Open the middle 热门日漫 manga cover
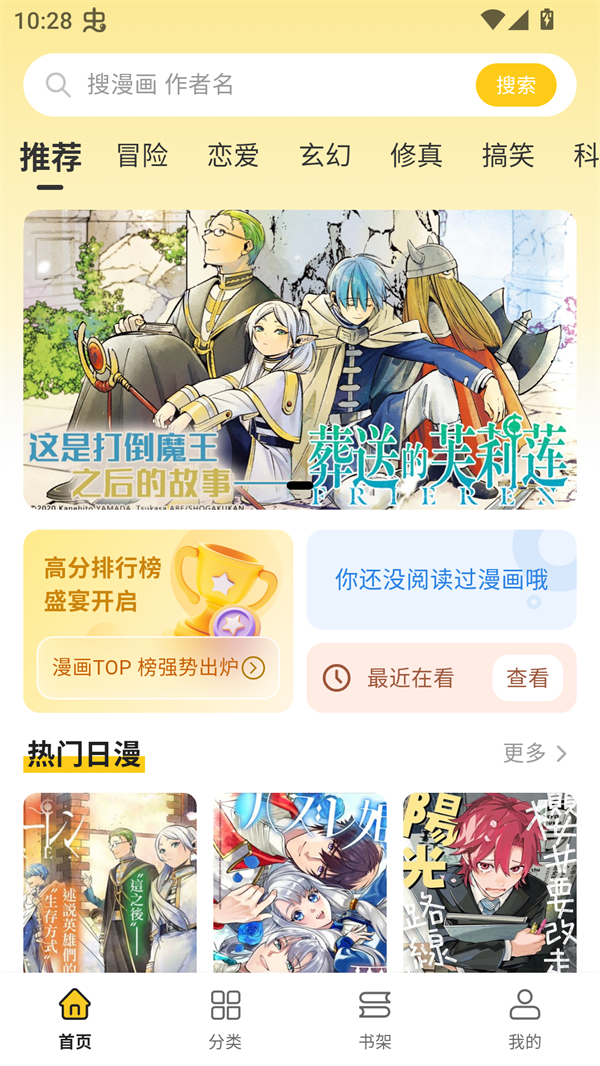The width and height of the screenshot is (600, 1066). tap(300, 882)
